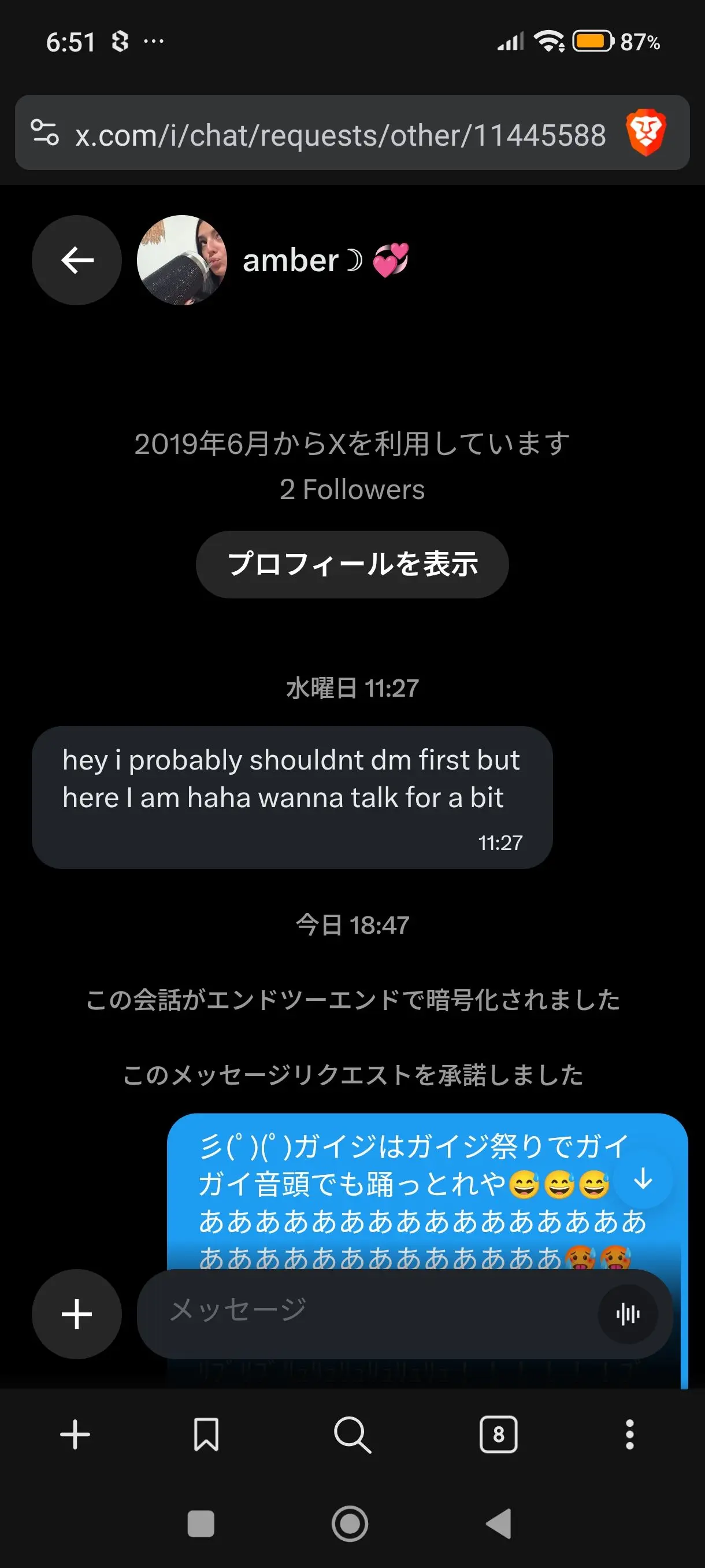Open browser bookmarks

pyautogui.click(x=206, y=1434)
